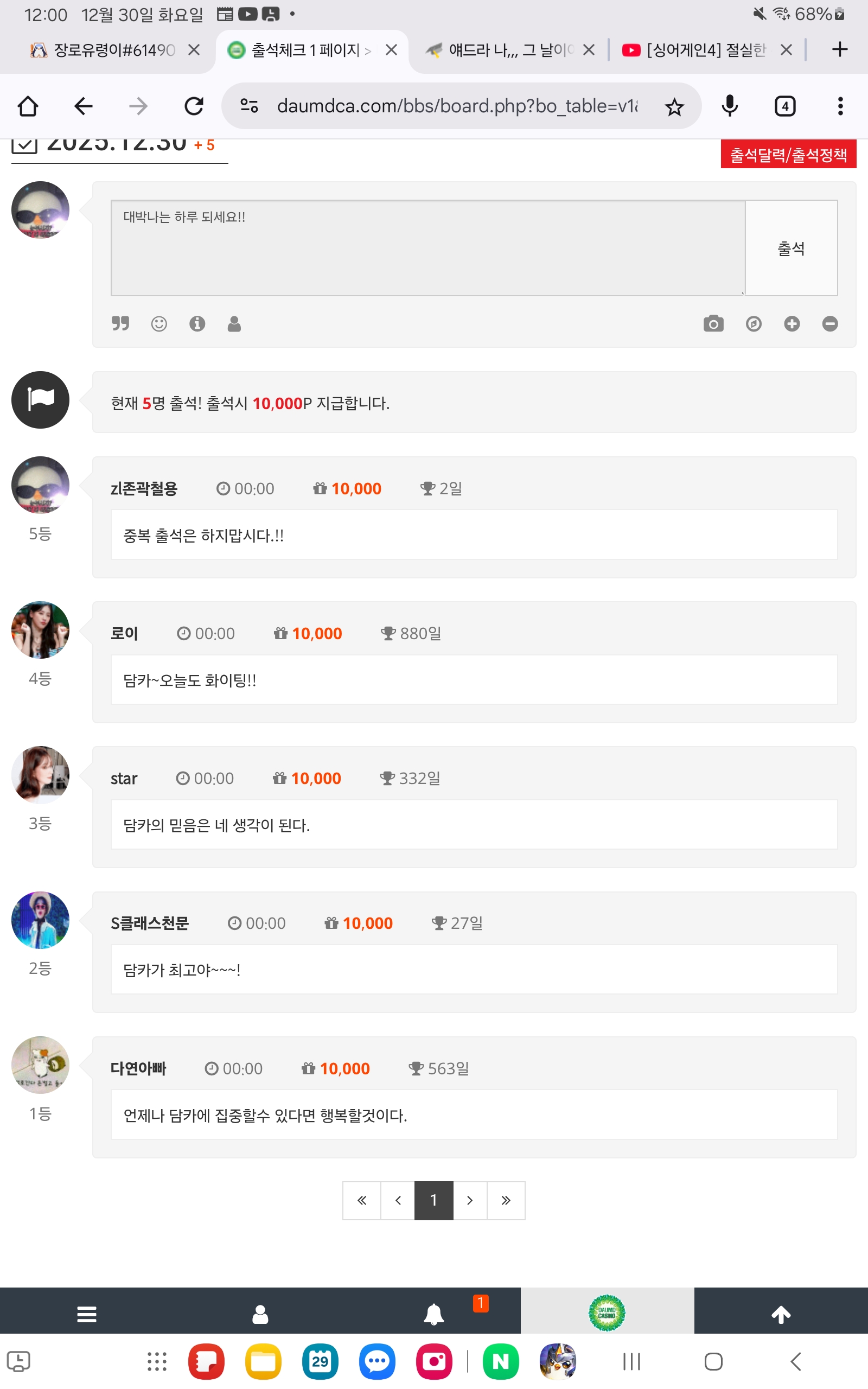This screenshot has width=868, height=1389.
Task: Jump to the last page of attendance list
Action: 506,1200
